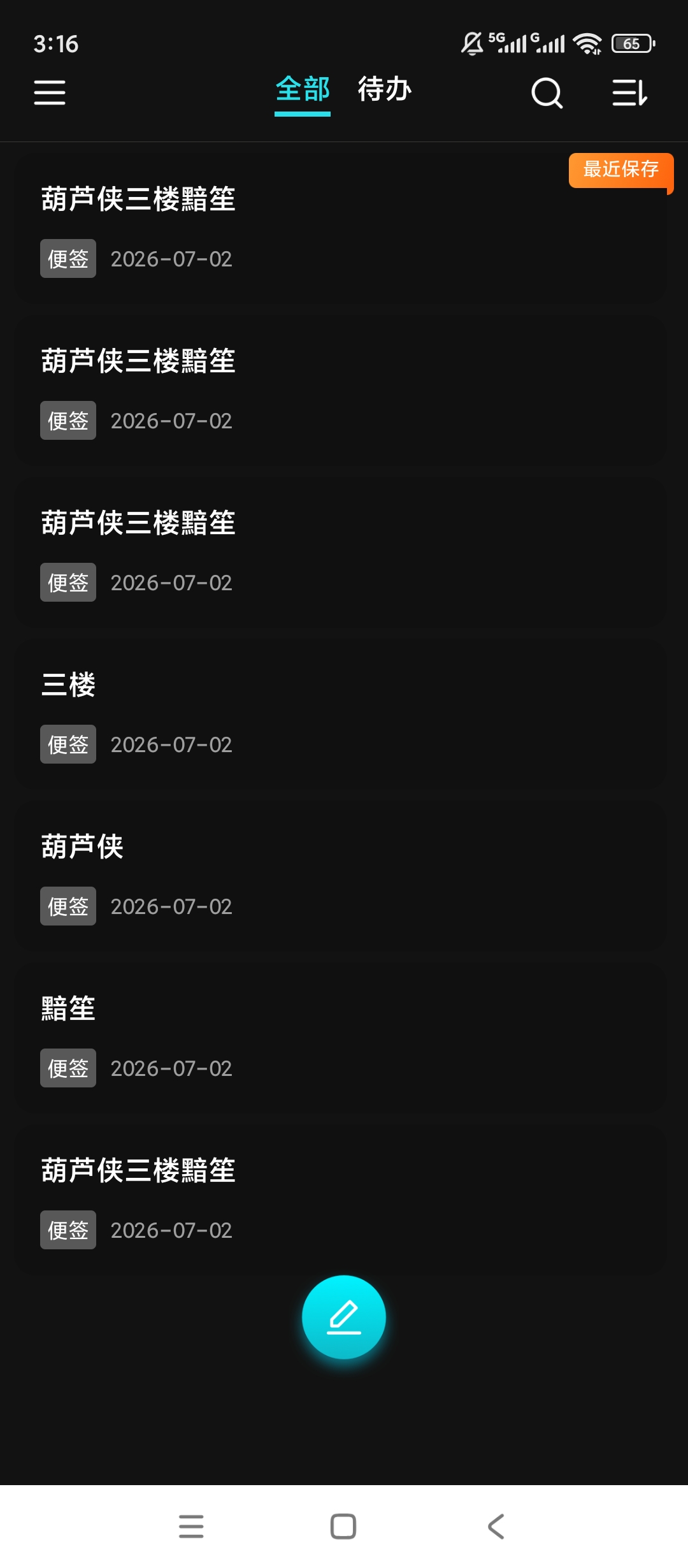
Task: Go back with the system back button
Action: click(496, 1527)
